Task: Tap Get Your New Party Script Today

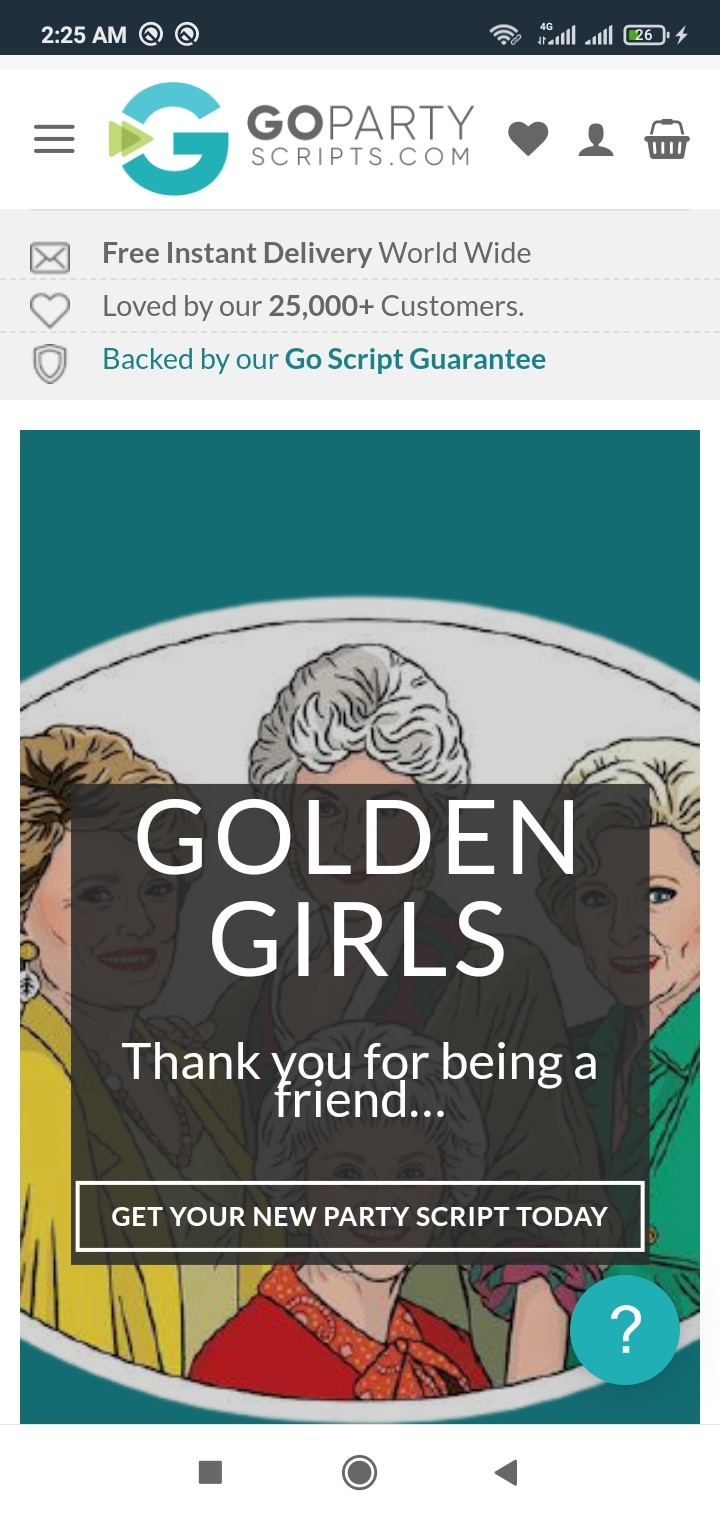Action: [360, 1216]
